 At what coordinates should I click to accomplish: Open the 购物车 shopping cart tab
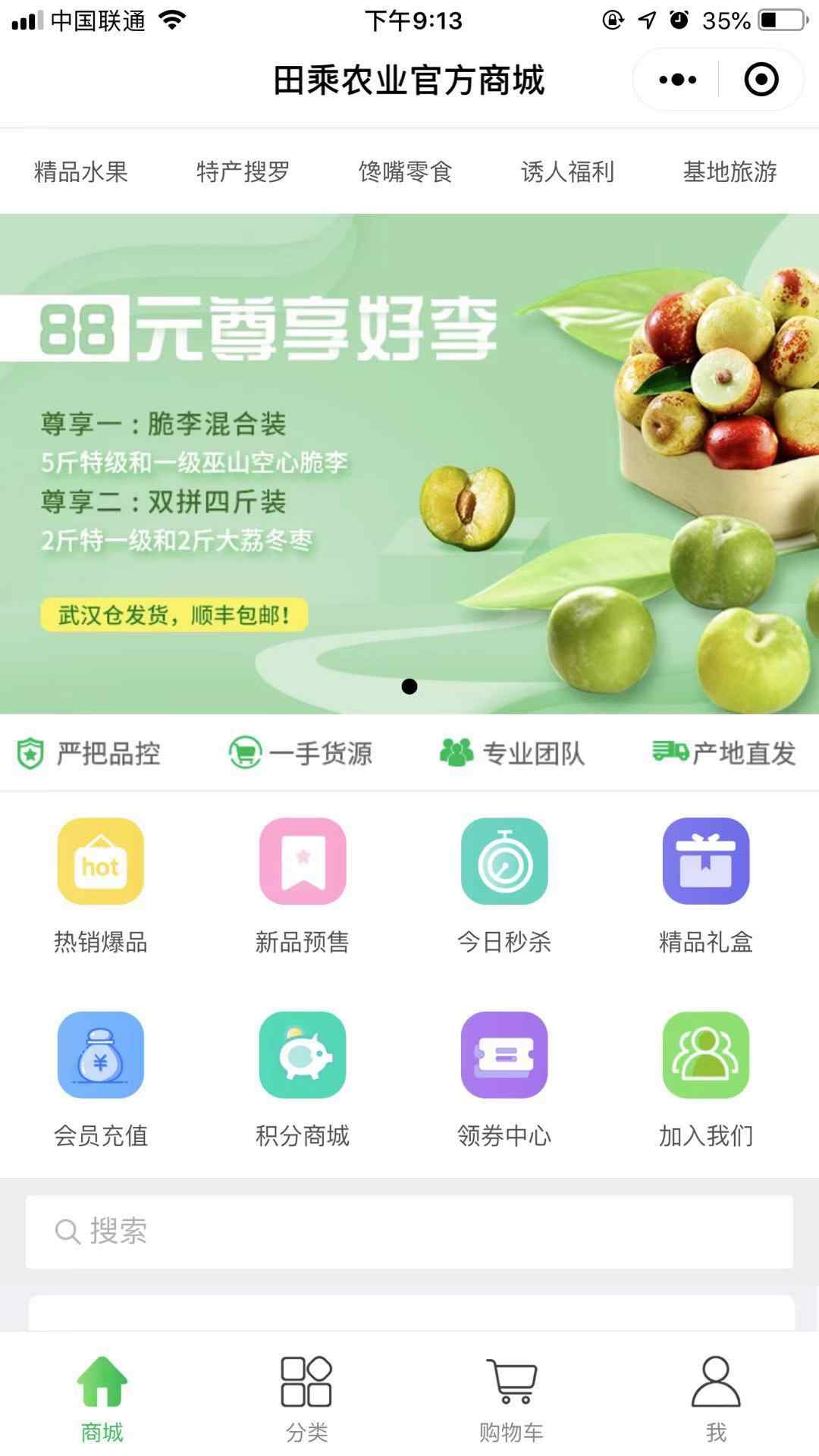tap(511, 1398)
